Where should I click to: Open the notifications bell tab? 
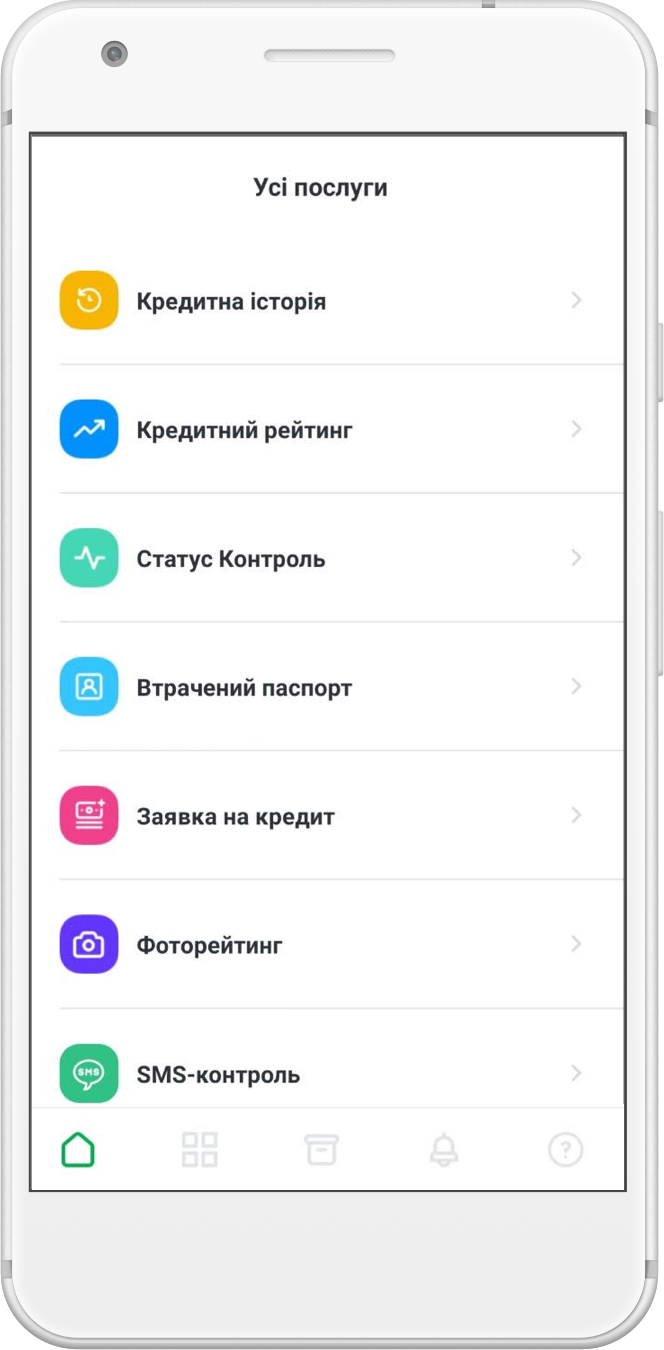[443, 1150]
